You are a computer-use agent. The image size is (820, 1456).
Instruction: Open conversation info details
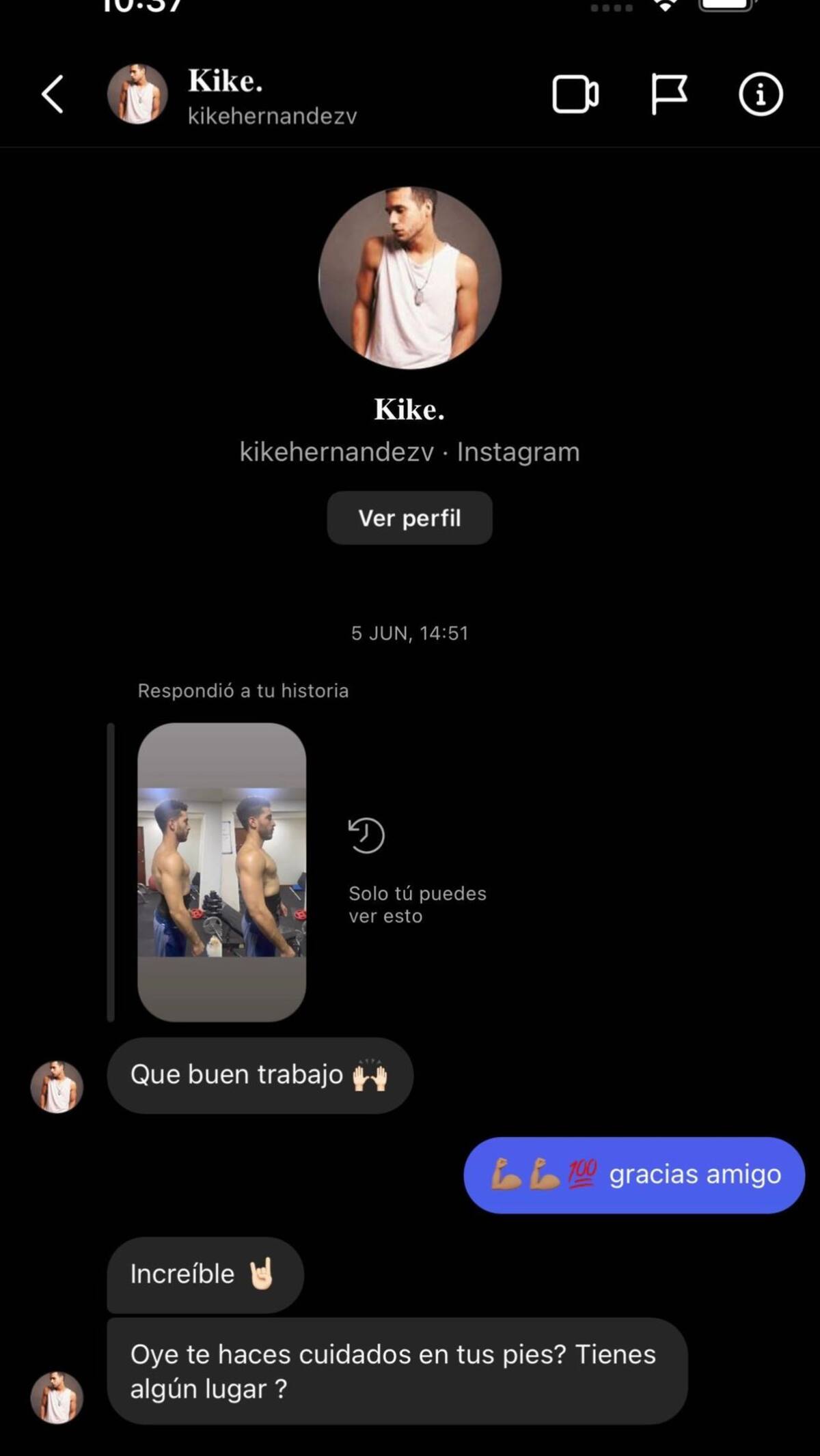click(x=760, y=94)
